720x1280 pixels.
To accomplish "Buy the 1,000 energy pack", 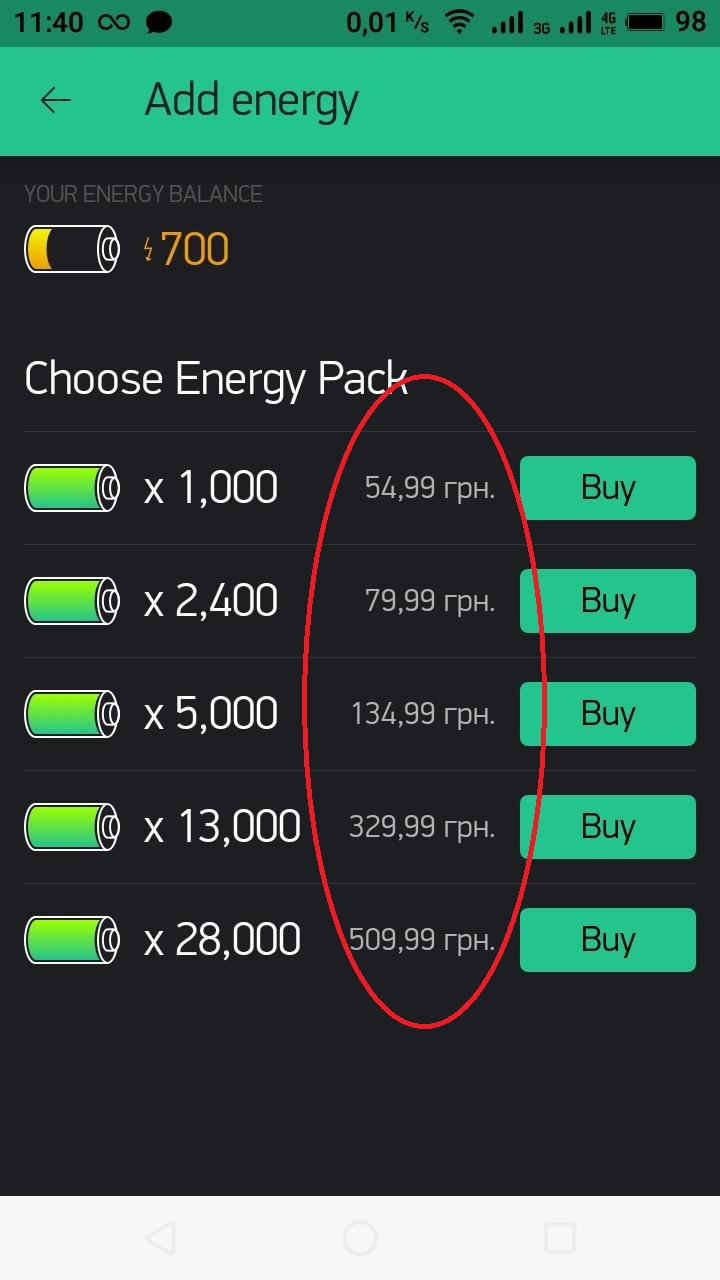I will point(607,488).
